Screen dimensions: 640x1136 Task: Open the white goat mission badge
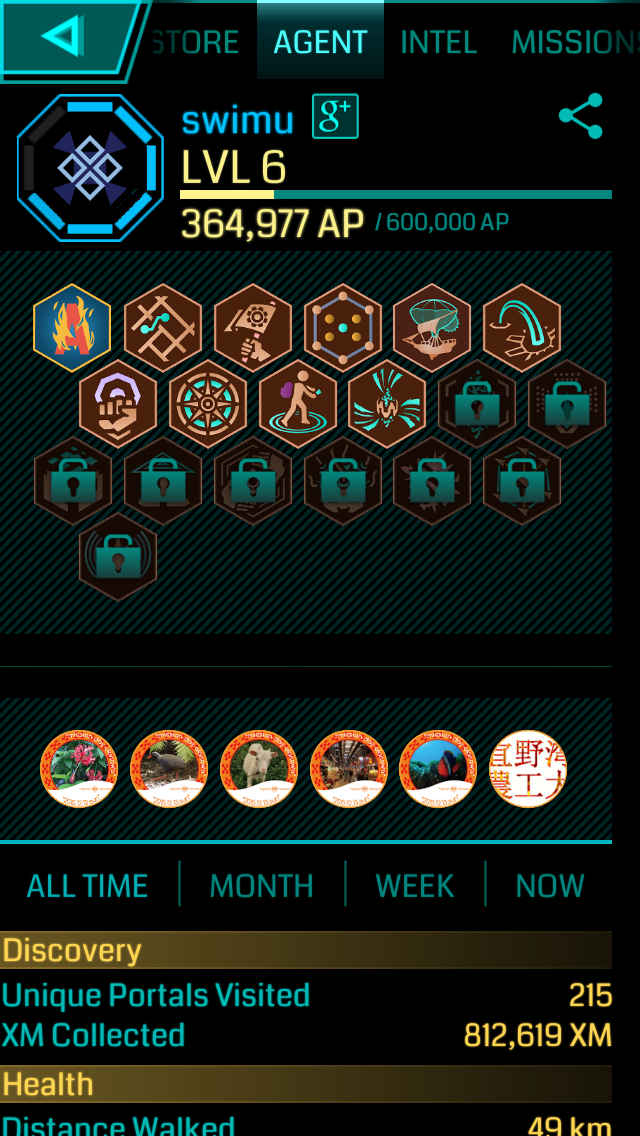tap(259, 769)
